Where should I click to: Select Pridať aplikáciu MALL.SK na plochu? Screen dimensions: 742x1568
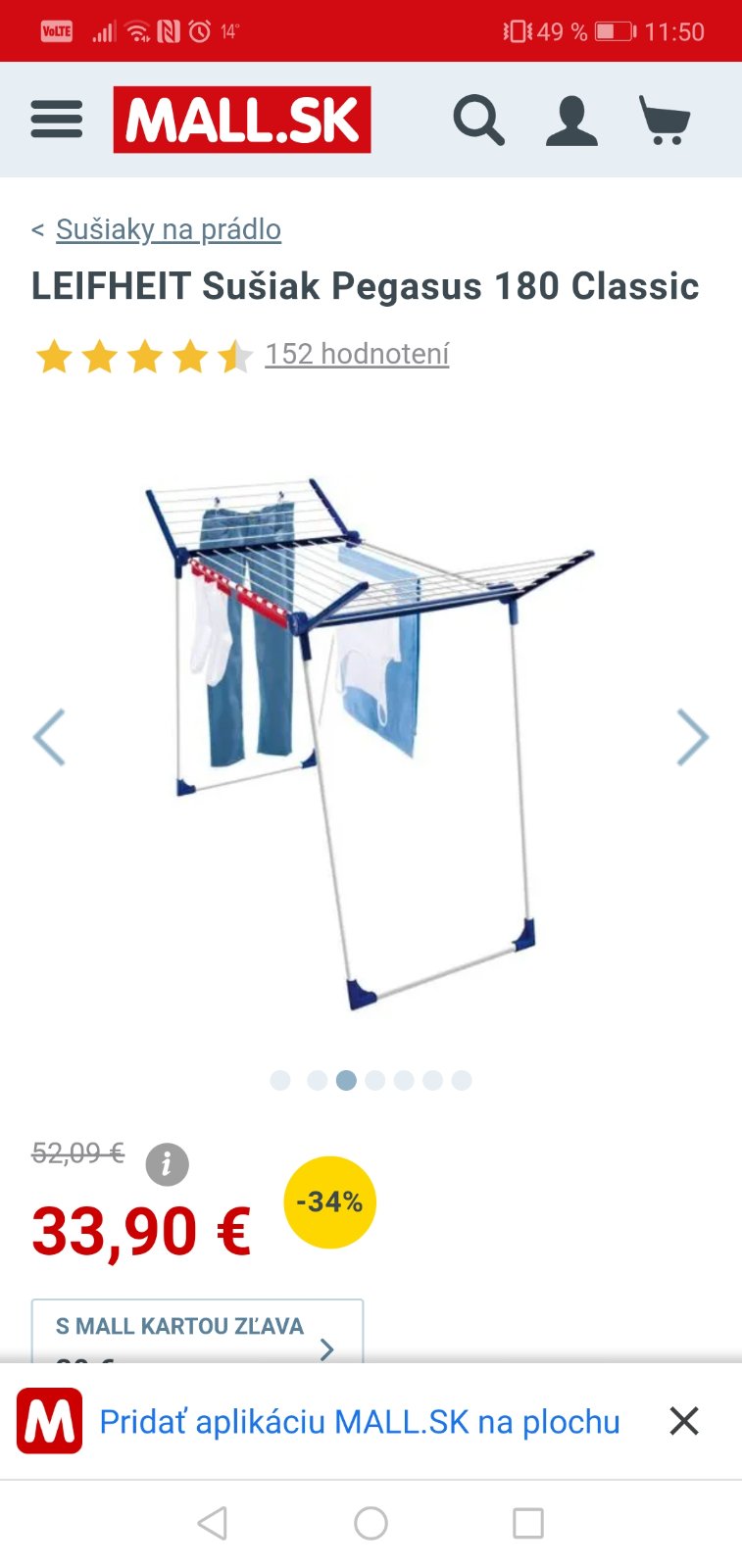point(359,1421)
